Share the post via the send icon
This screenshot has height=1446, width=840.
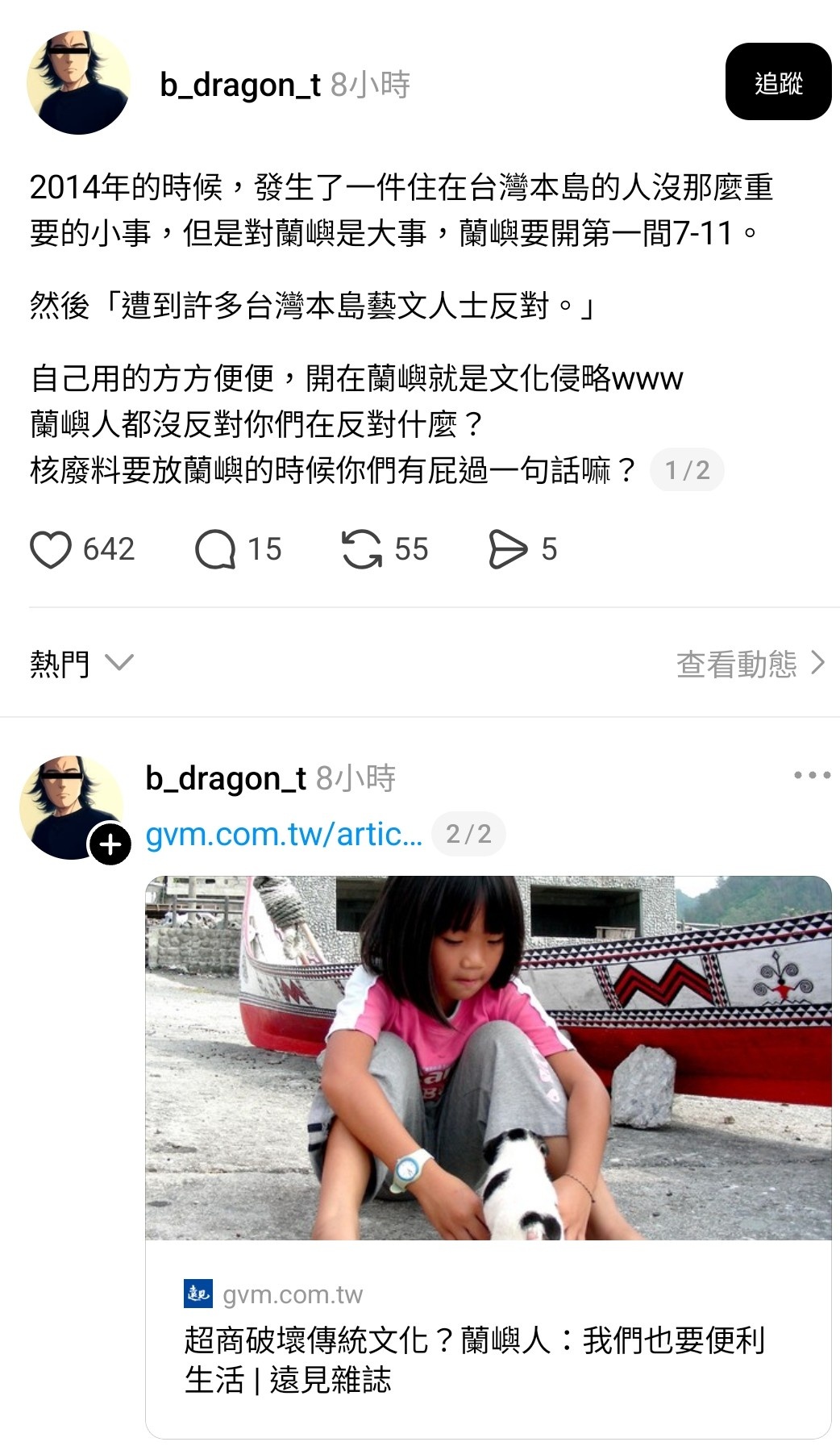coord(507,550)
